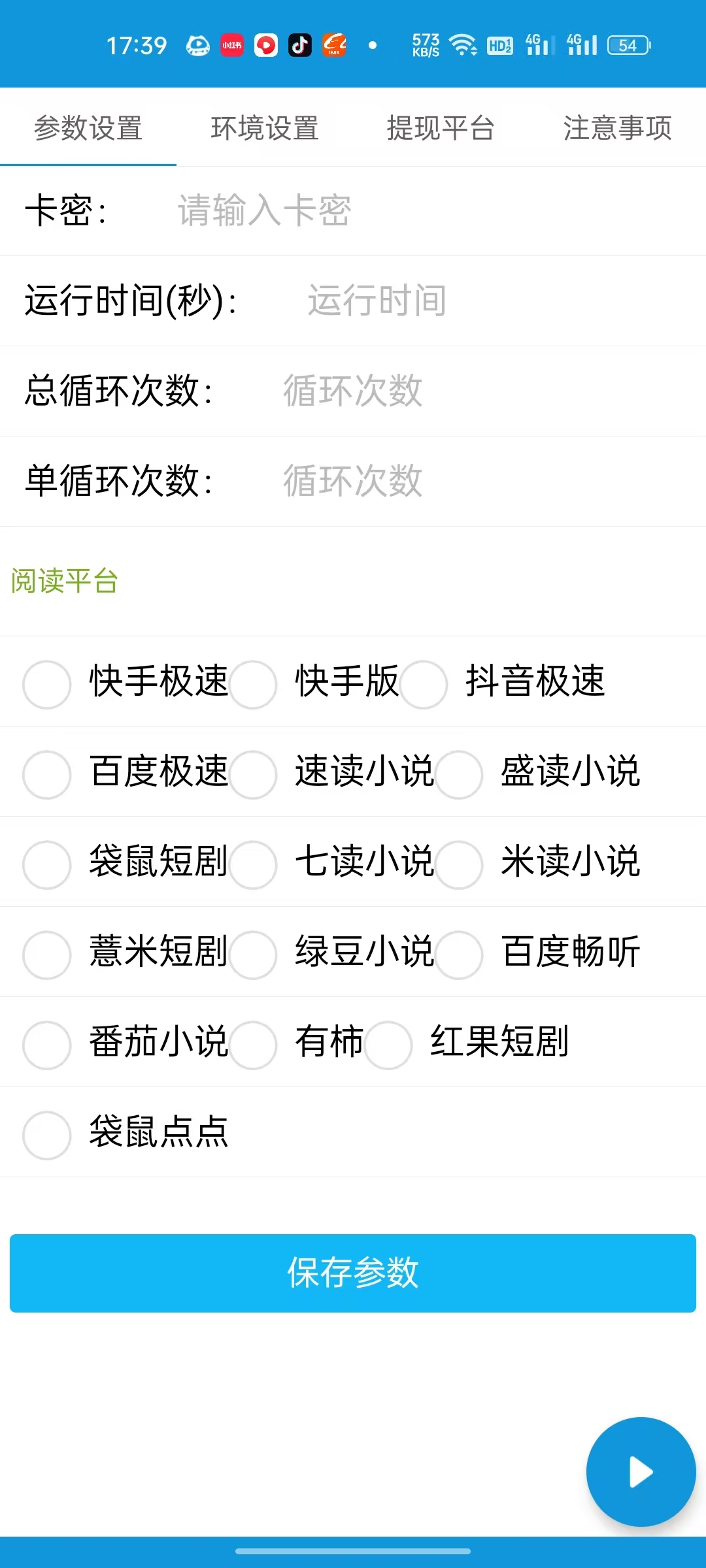Select the 红果短剧 radio button
The image size is (706, 1568).
coord(388,1046)
